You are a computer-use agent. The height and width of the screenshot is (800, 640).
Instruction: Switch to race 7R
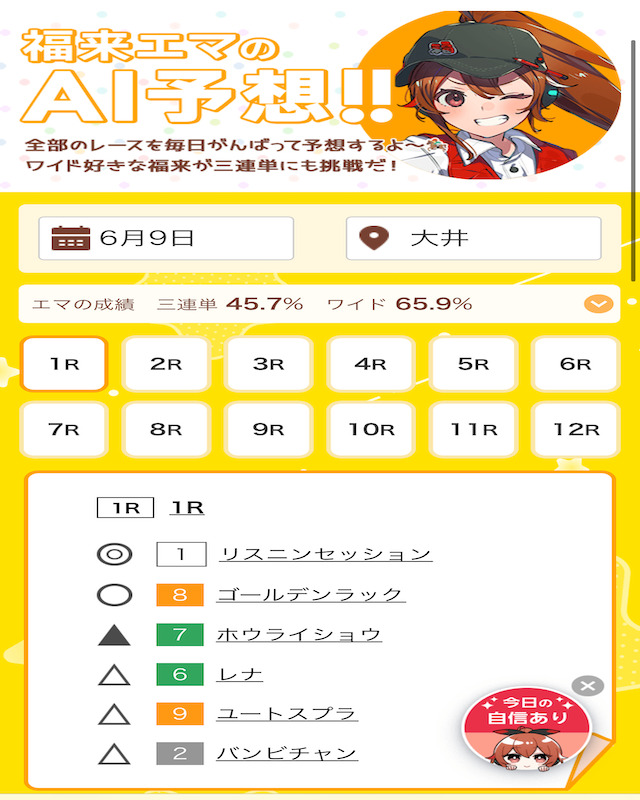click(63, 429)
